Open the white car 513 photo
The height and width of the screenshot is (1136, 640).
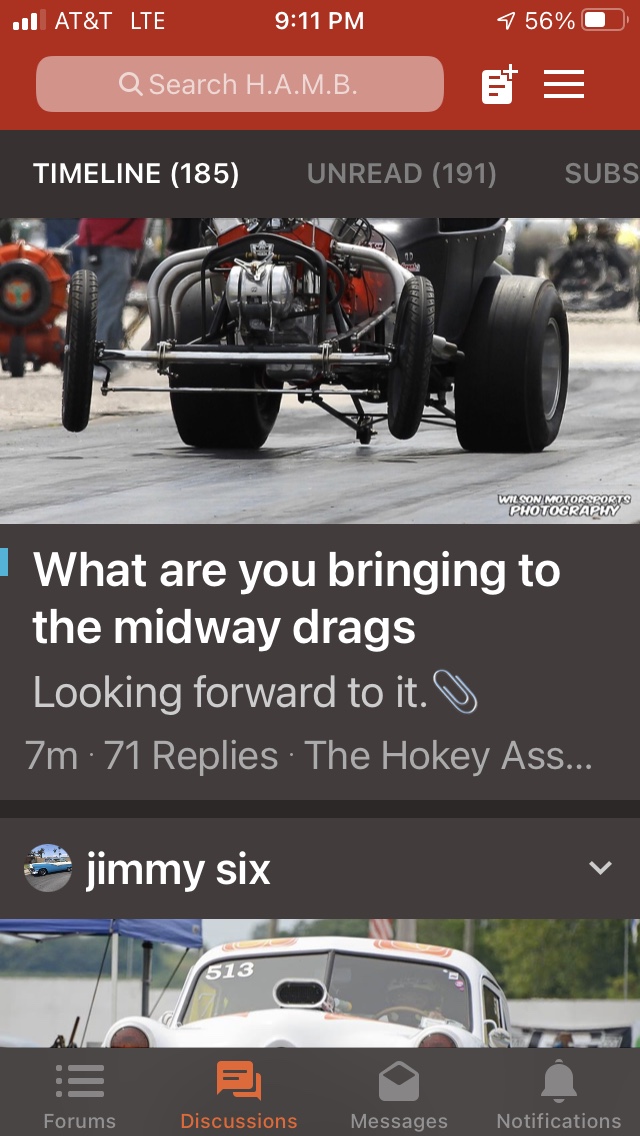[x=320, y=983]
